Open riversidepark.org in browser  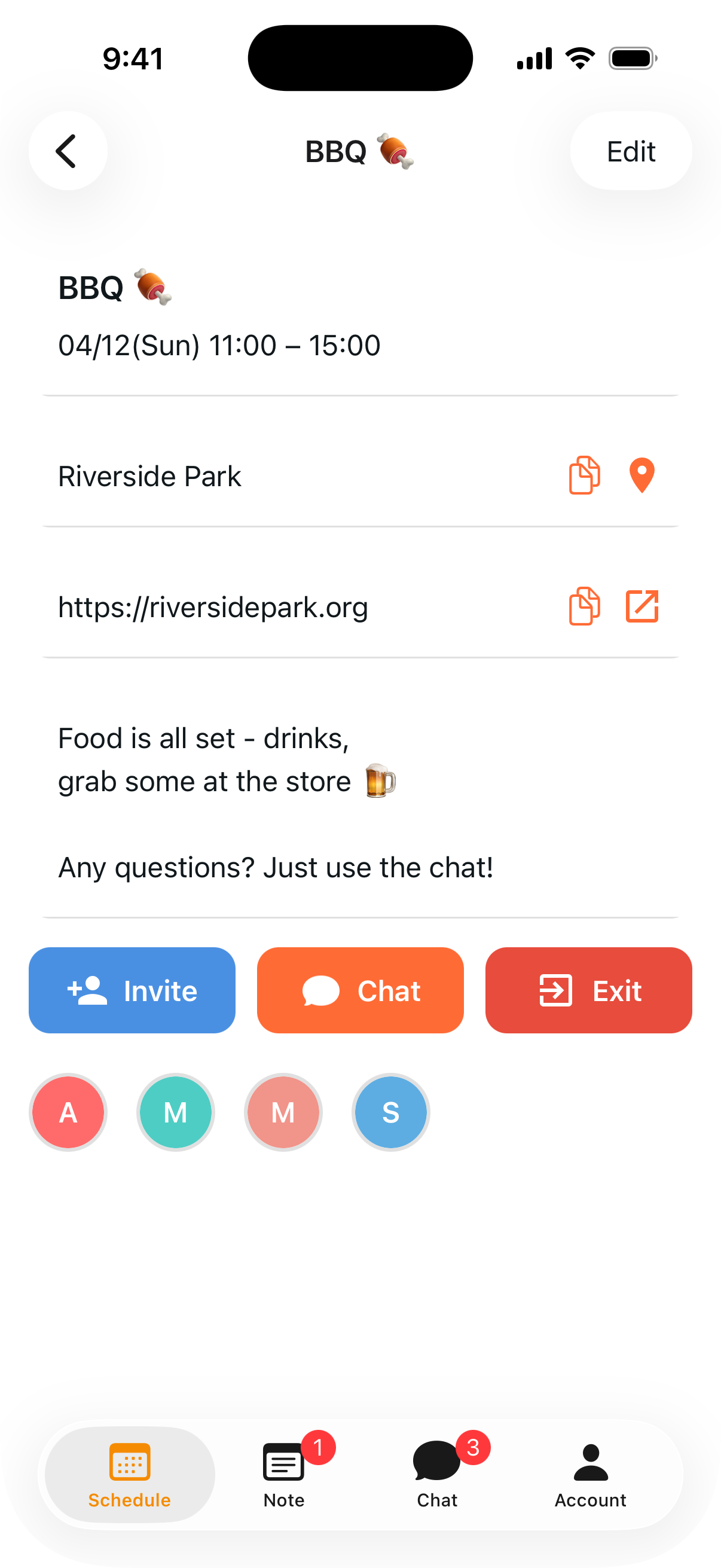pyautogui.click(x=642, y=606)
